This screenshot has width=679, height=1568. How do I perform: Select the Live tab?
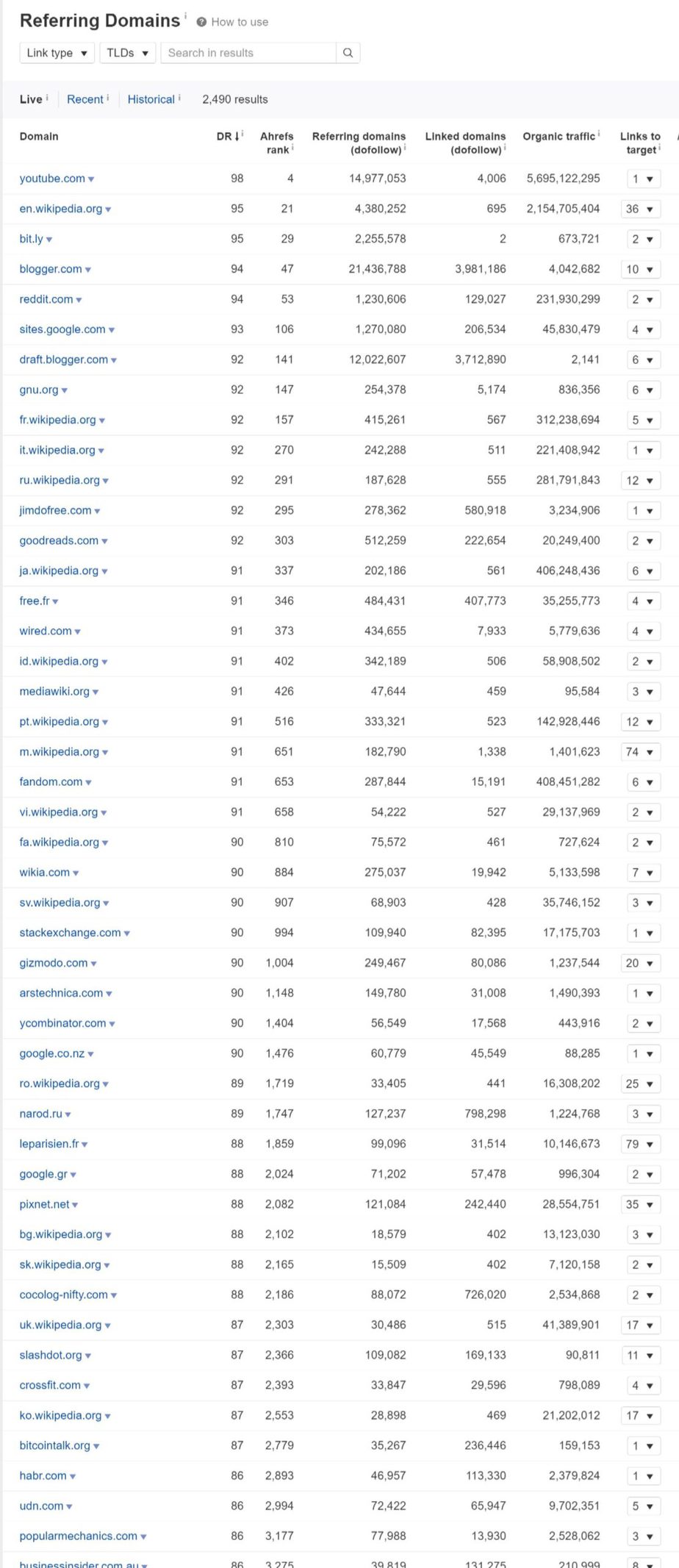[x=31, y=99]
